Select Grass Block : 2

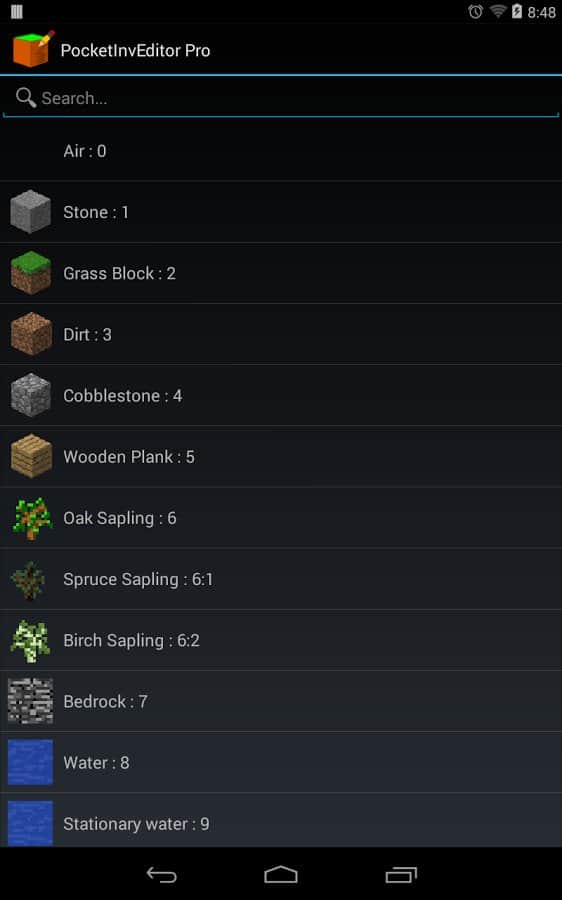click(x=281, y=273)
